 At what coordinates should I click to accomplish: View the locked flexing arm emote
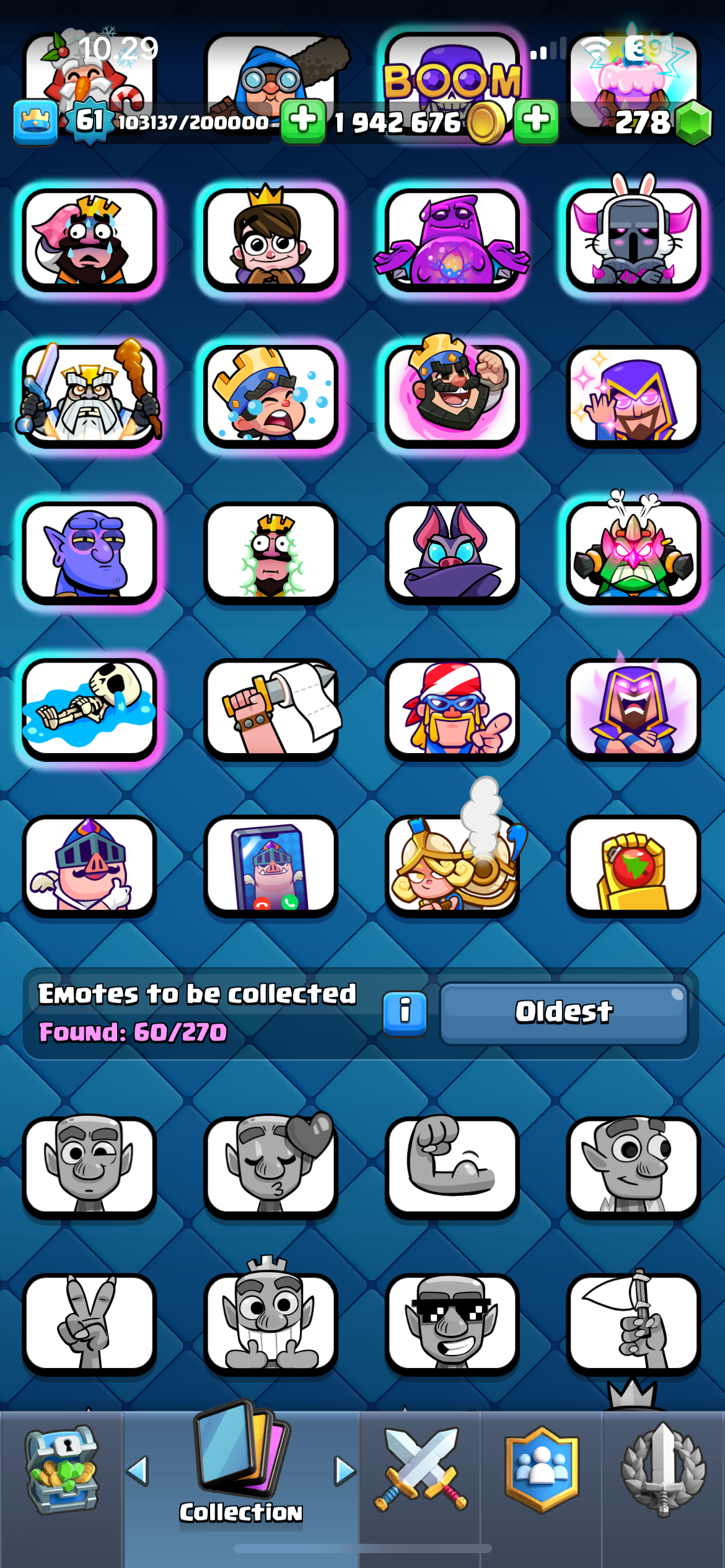[x=452, y=1167]
